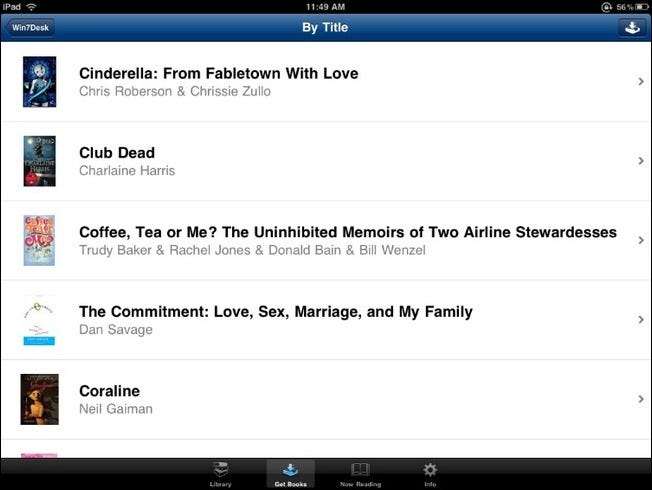Image resolution: width=652 pixels, height=490 pixels.
Task: Go to the Now Reading tab
Action: (x=360, y=474)
